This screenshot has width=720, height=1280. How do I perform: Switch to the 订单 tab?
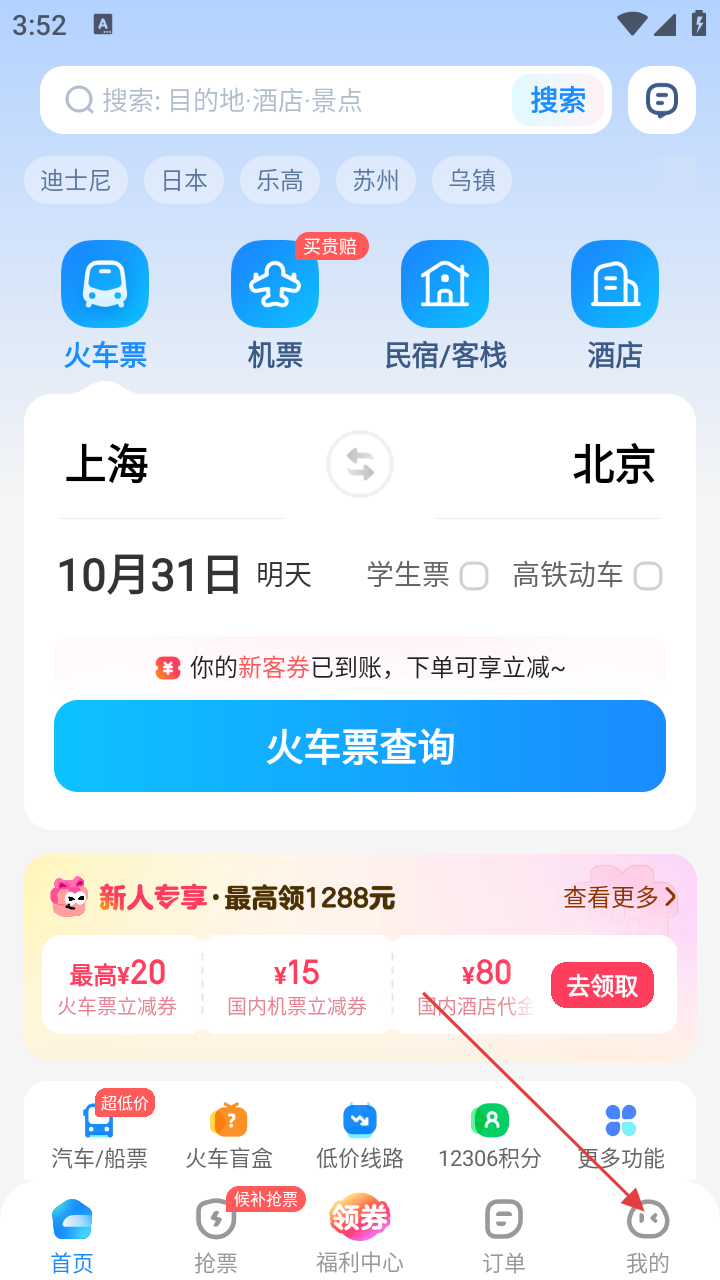pyautogui.click(x=504, y=1235)
